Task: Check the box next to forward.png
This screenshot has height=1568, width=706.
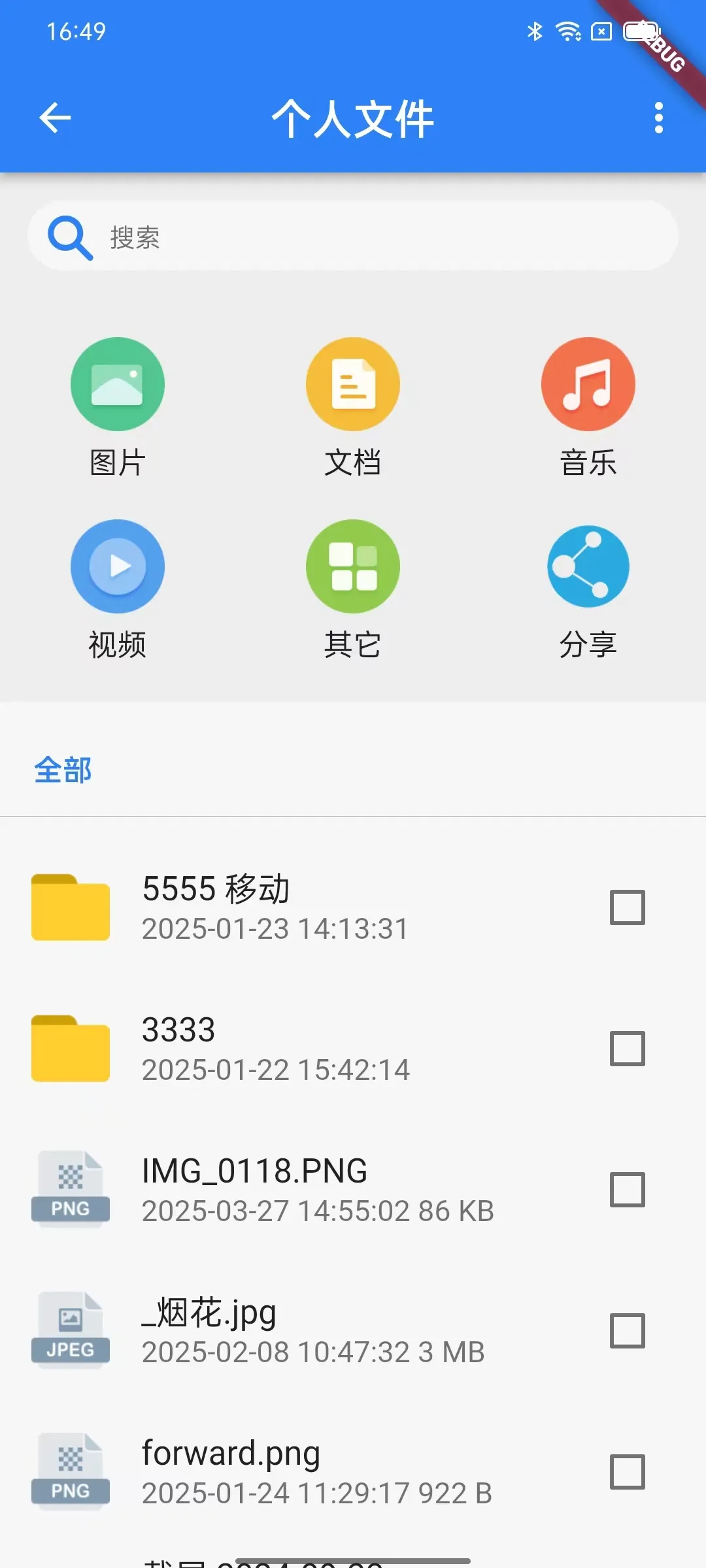Action: [x=627, y=1472]
